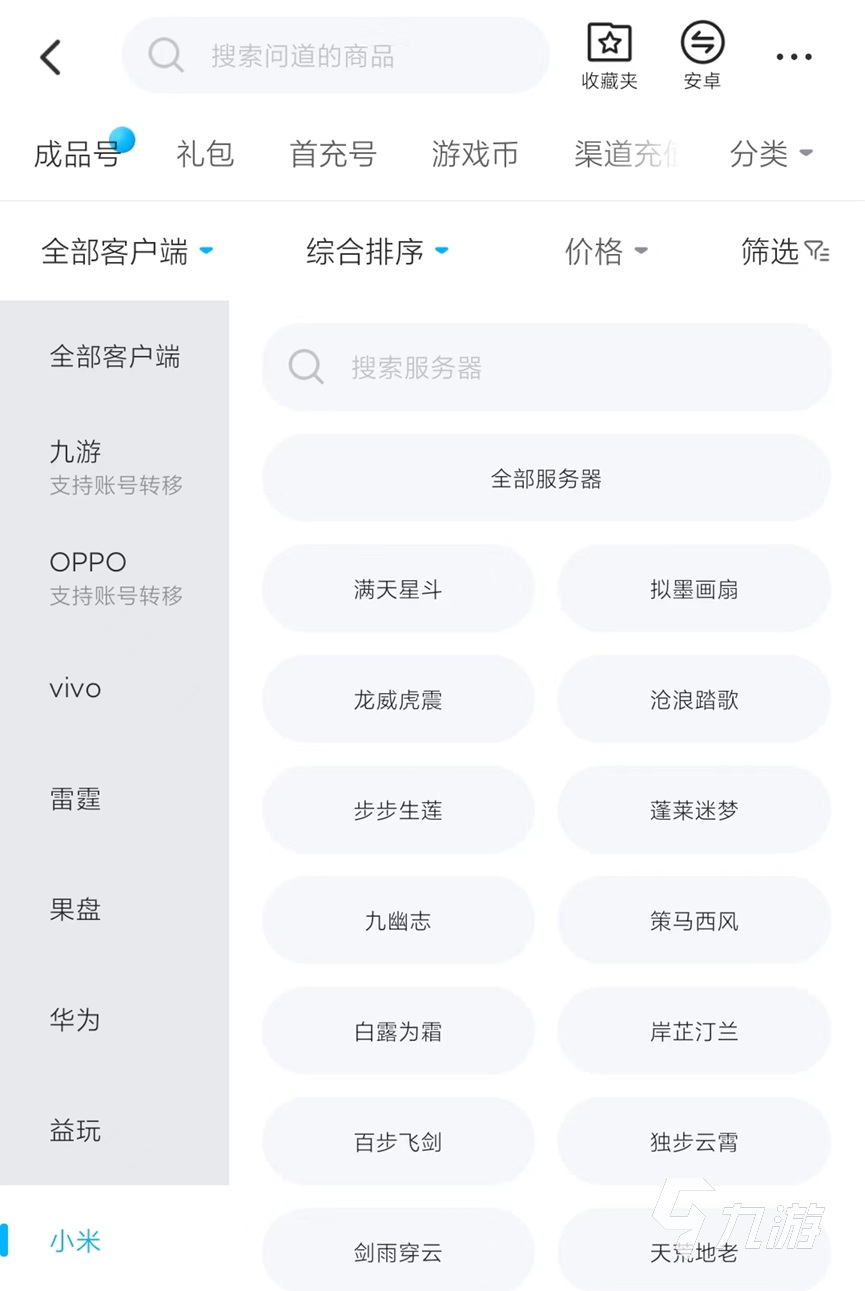Switch to the 礼包 tab

[205, 154]
